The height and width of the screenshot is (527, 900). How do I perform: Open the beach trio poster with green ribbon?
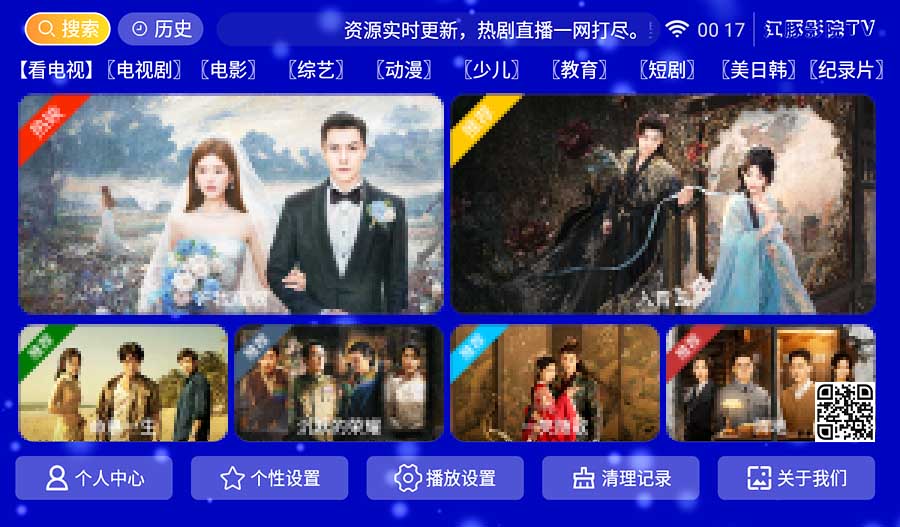click(x=123, y=383)
